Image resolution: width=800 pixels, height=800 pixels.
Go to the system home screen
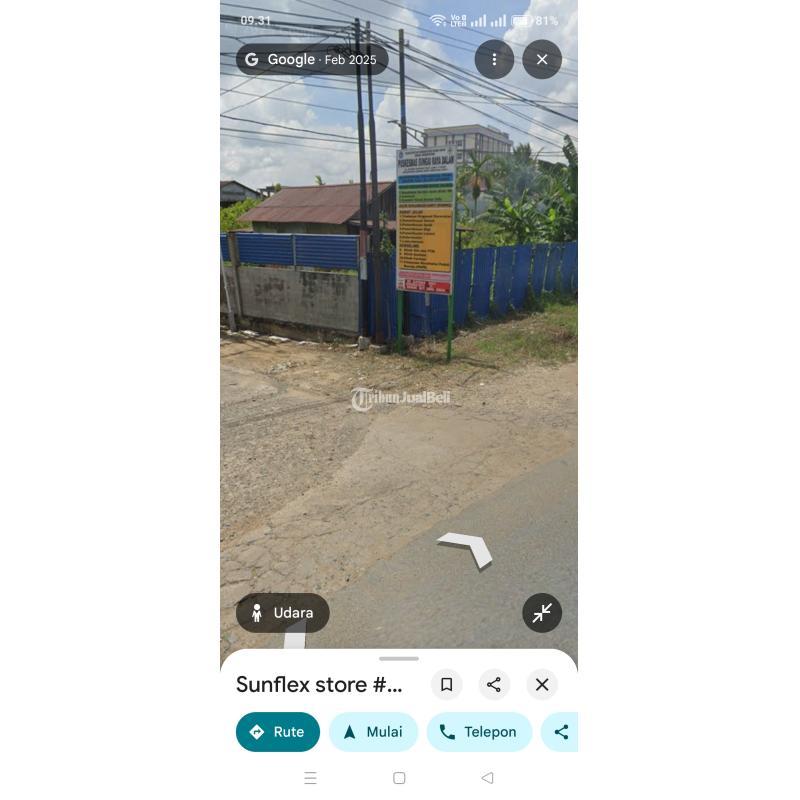click(399, 778)
